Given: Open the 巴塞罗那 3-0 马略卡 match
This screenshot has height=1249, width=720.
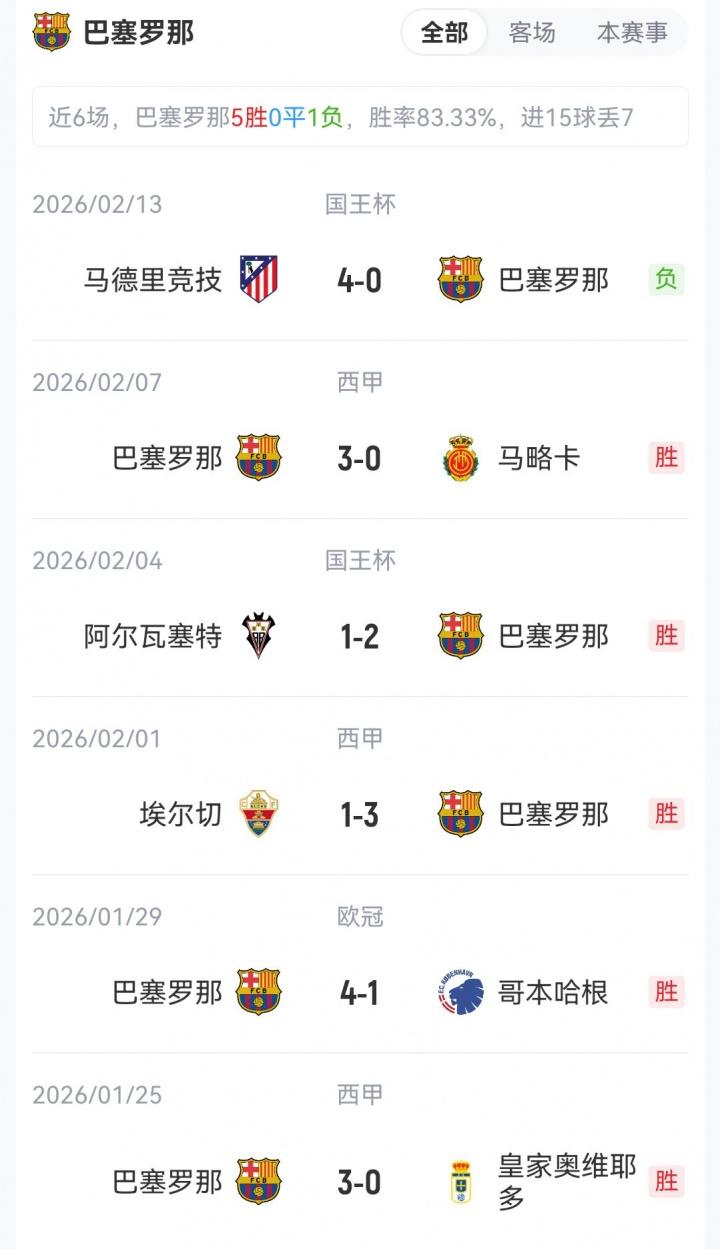Looking at the screenshot, I should [360, 458].
